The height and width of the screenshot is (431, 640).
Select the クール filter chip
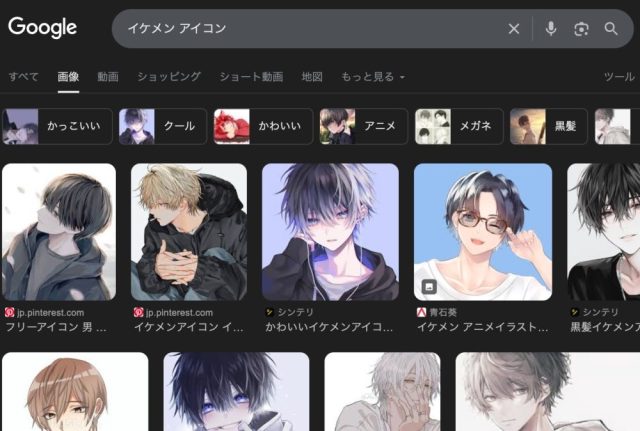pyautogui.click(x=163, y=127)
